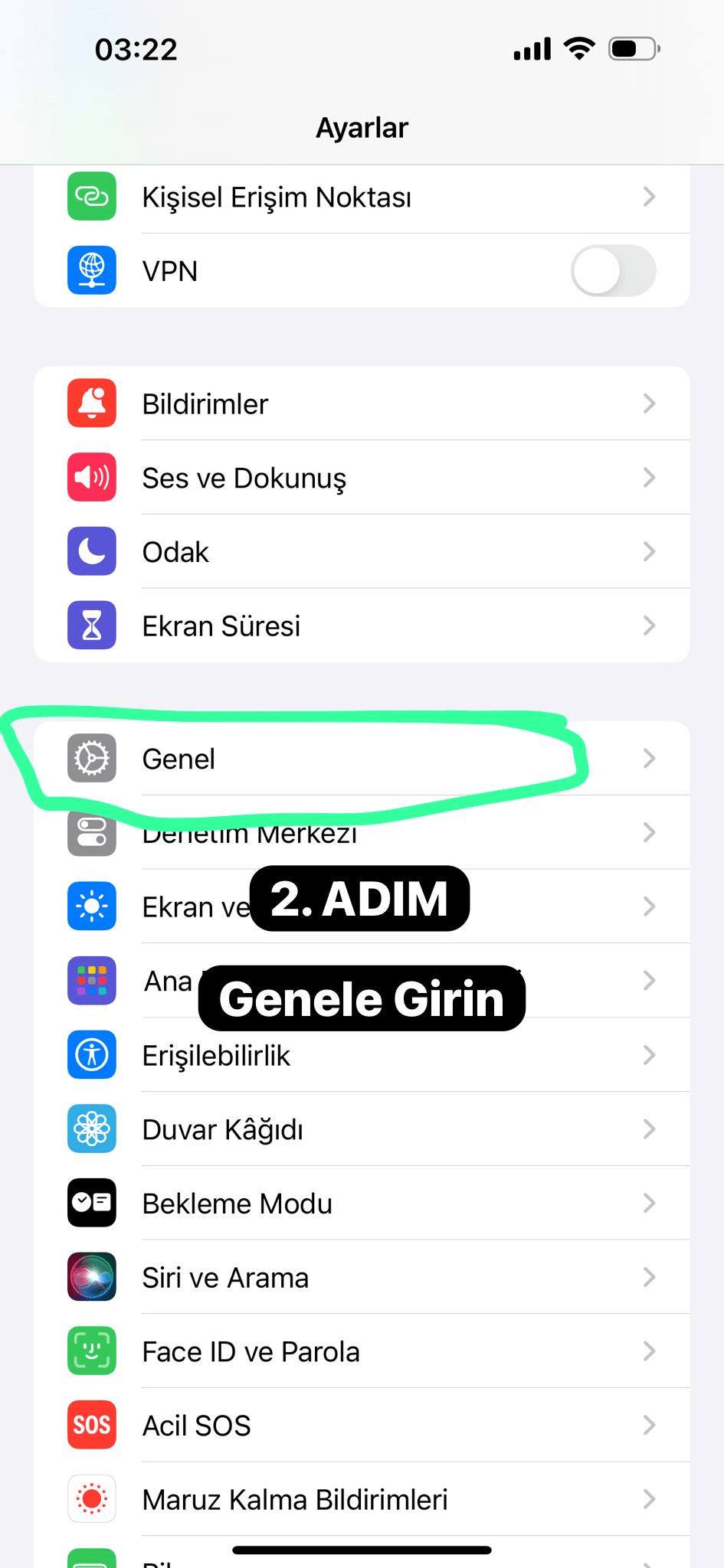Open Ses ve Dokunuş settings
The width and height of the screenshot is (724, 1568).
pyautogui.click(x=360, y=478)
